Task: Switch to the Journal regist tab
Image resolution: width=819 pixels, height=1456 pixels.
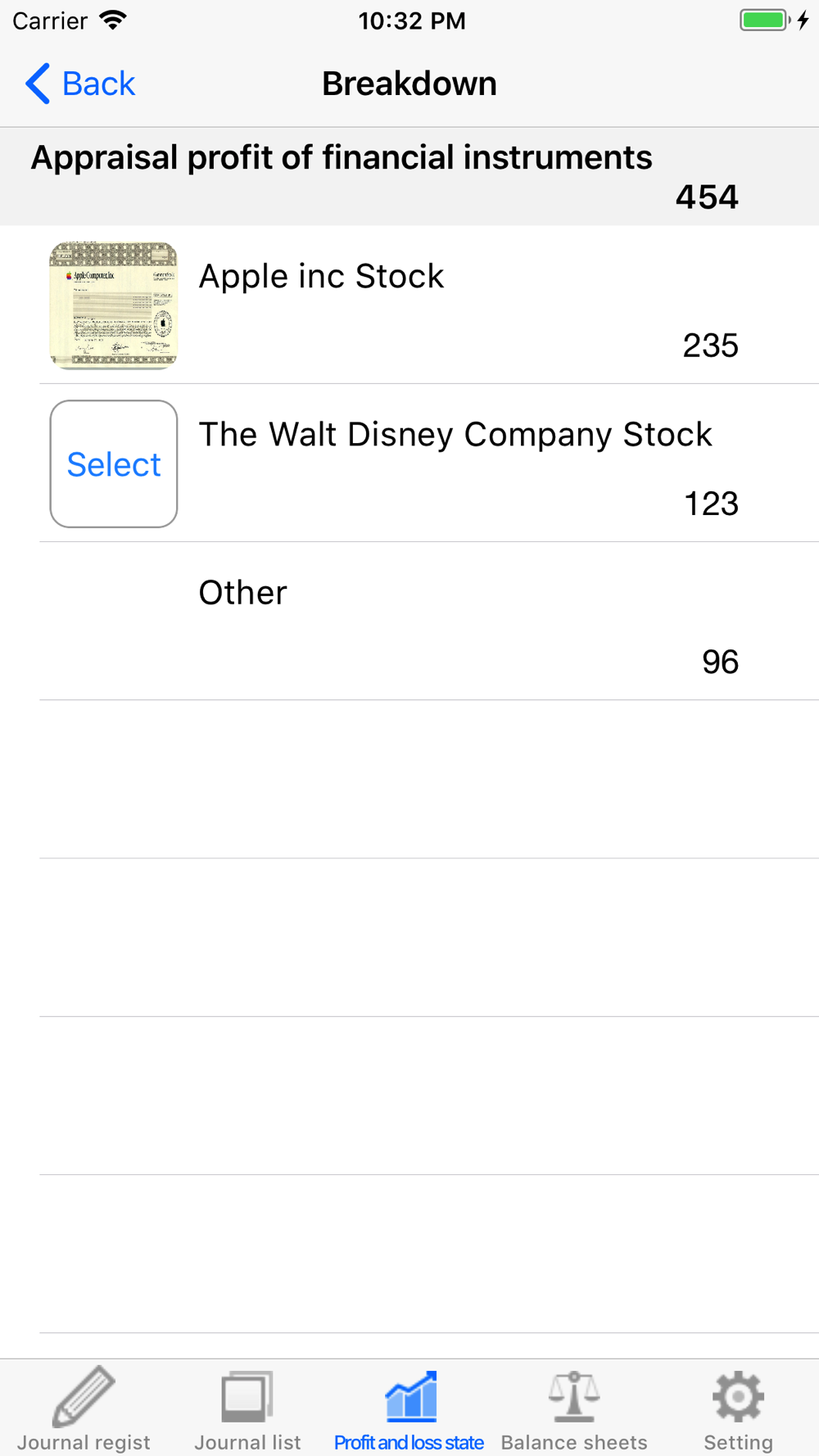Action: (x=84, y=1409)
